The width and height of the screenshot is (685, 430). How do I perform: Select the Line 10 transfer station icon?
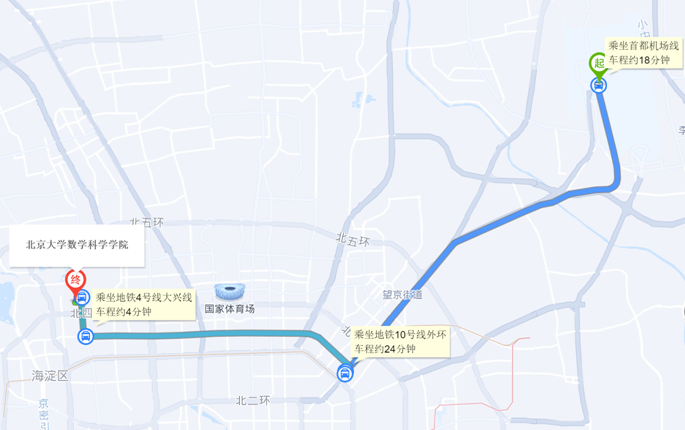345,375
